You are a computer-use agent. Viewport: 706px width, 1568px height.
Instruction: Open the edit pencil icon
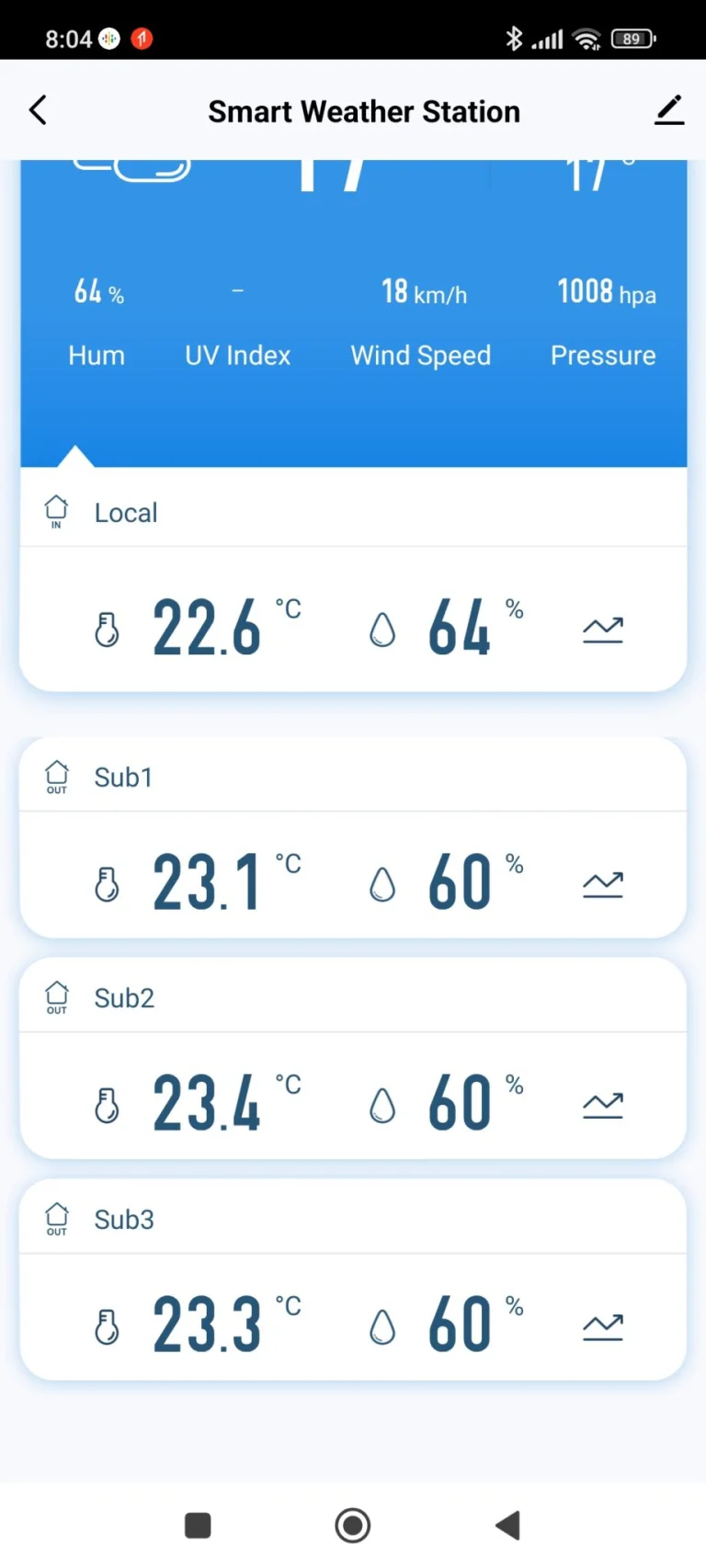click(669, 110)
